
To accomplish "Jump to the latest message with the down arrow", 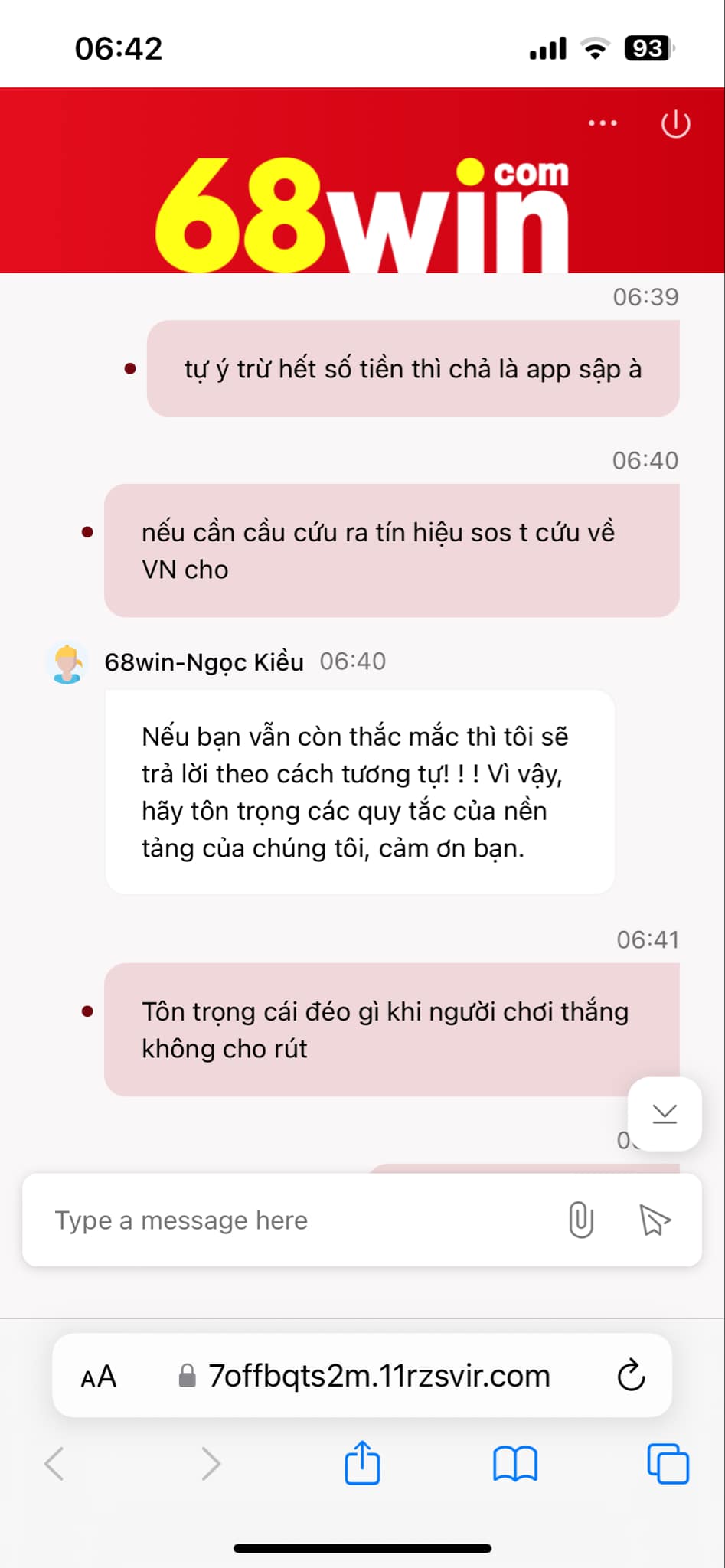I will pyautogui.click(x=665, y=1114).
